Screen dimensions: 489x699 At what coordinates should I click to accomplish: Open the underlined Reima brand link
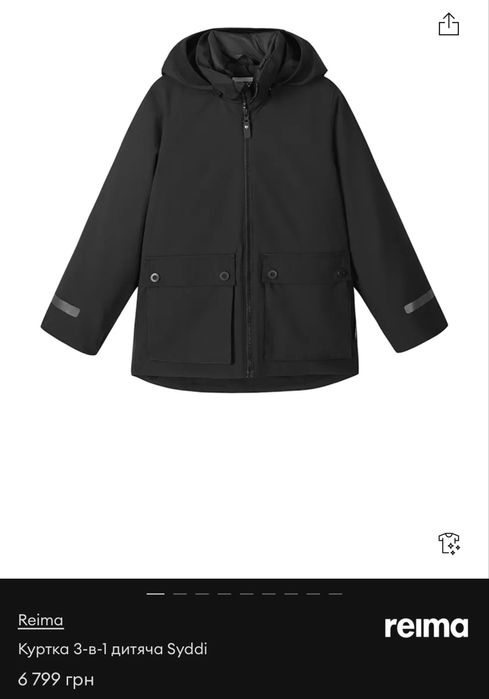tap(41, 621)
